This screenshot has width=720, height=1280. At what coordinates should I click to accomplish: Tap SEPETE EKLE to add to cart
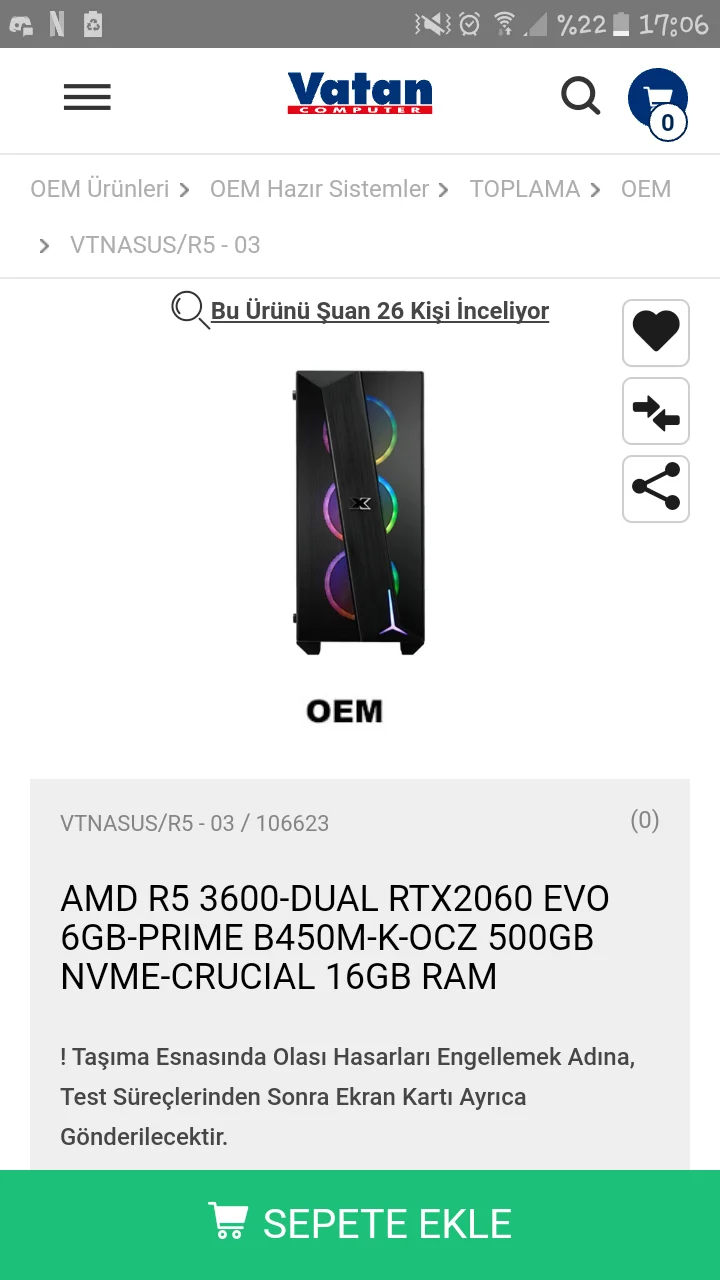pyautogui.click(x=360, y=1224)
